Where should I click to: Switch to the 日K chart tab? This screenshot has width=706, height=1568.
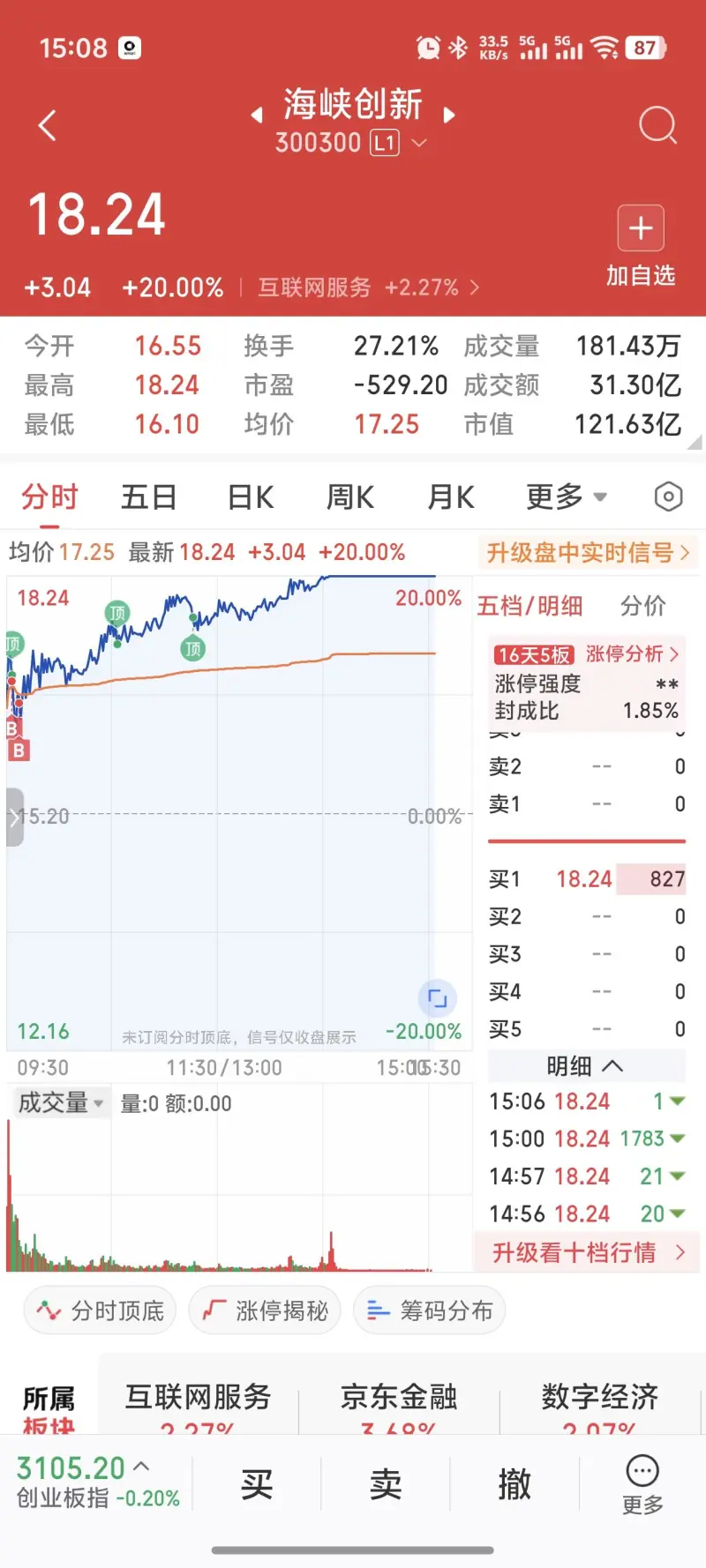251,497
